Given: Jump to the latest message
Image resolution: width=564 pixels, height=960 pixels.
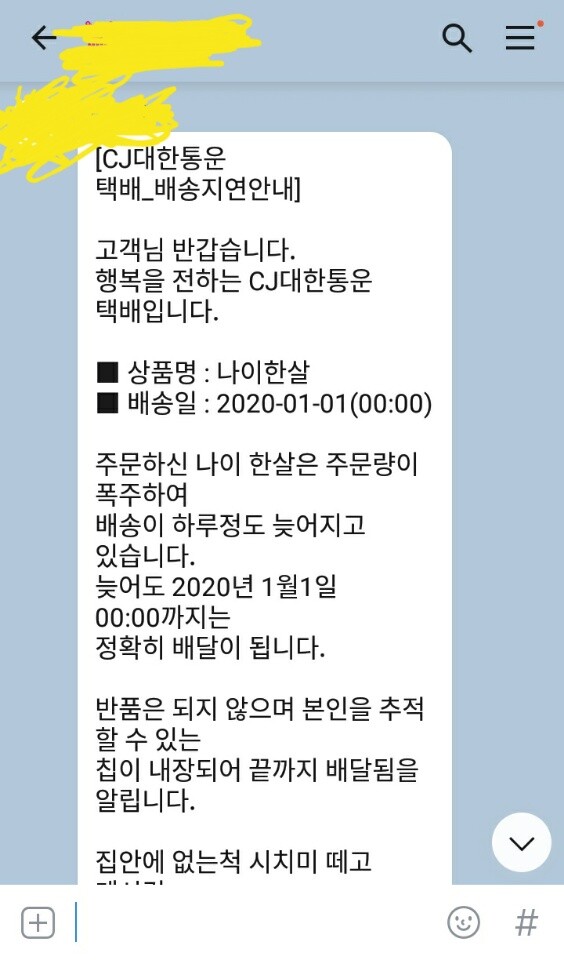Looking at the screenshot, I should coord(522,842).
